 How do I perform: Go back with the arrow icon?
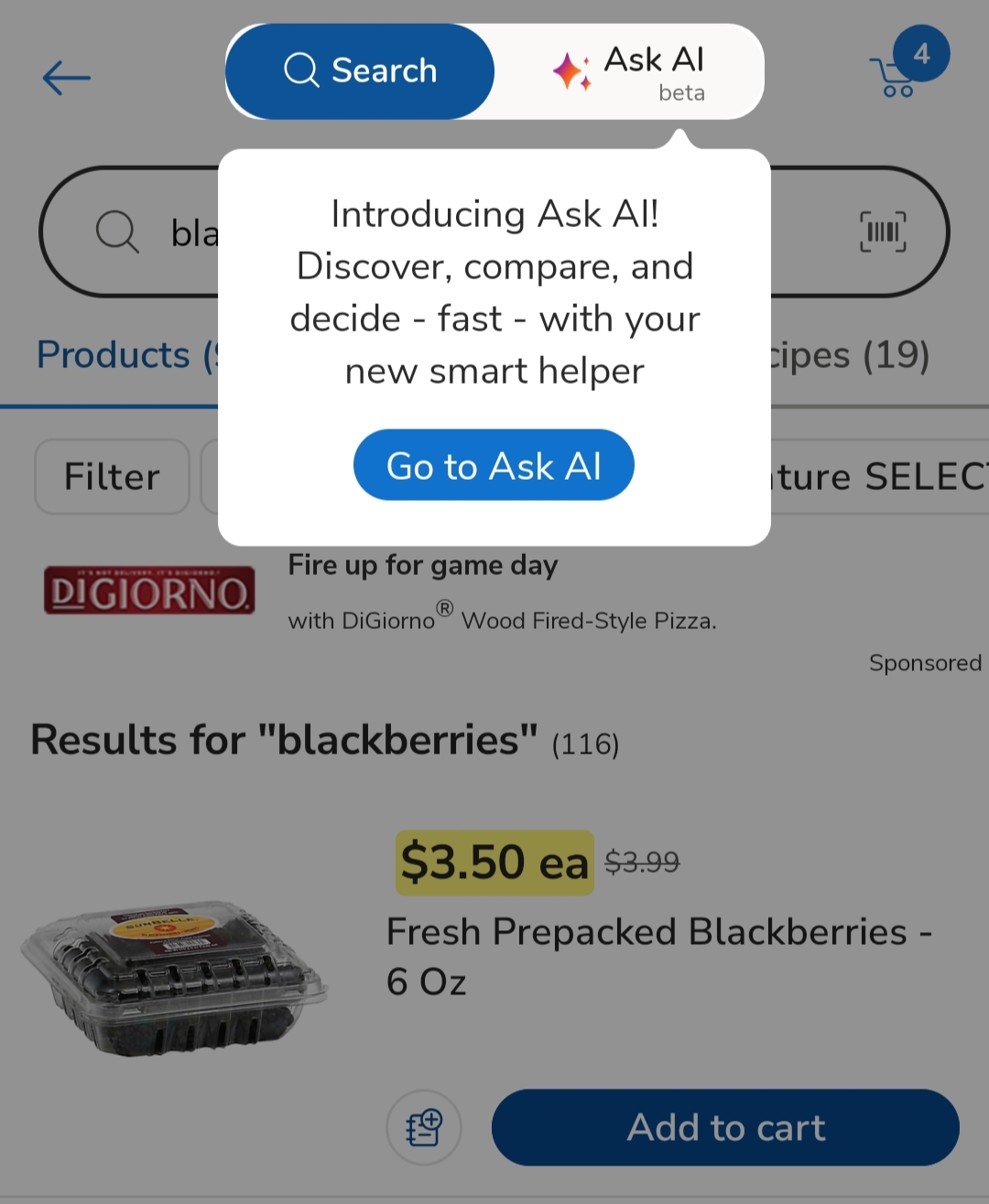coord(66,78)
